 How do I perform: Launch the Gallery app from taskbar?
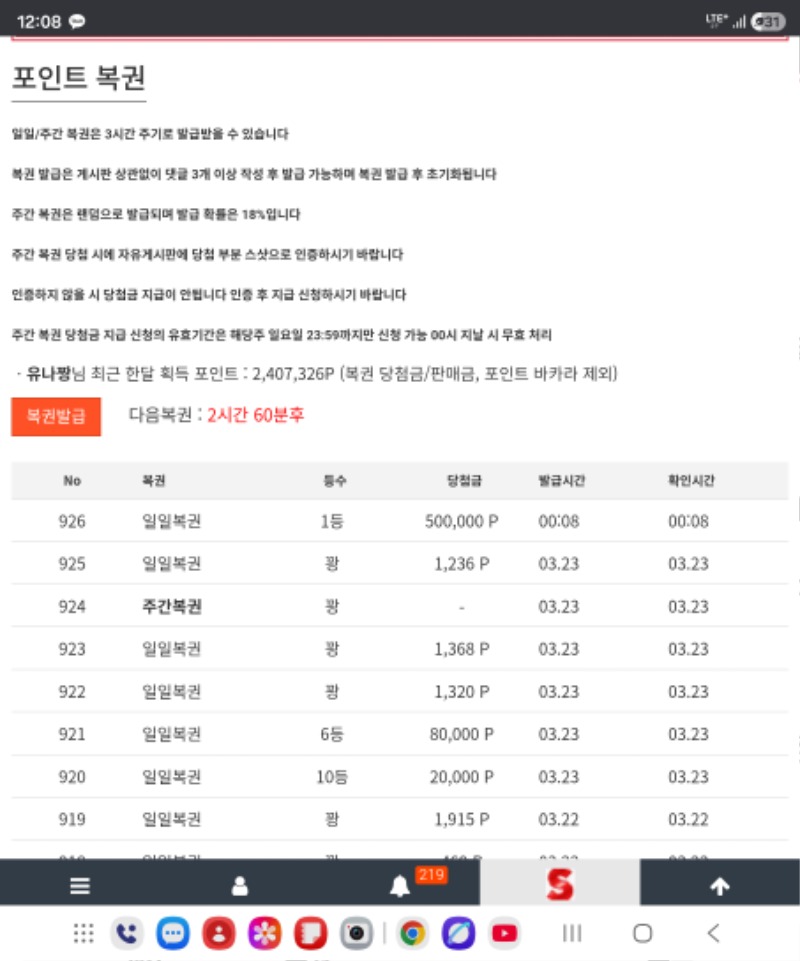coord(265,933)
